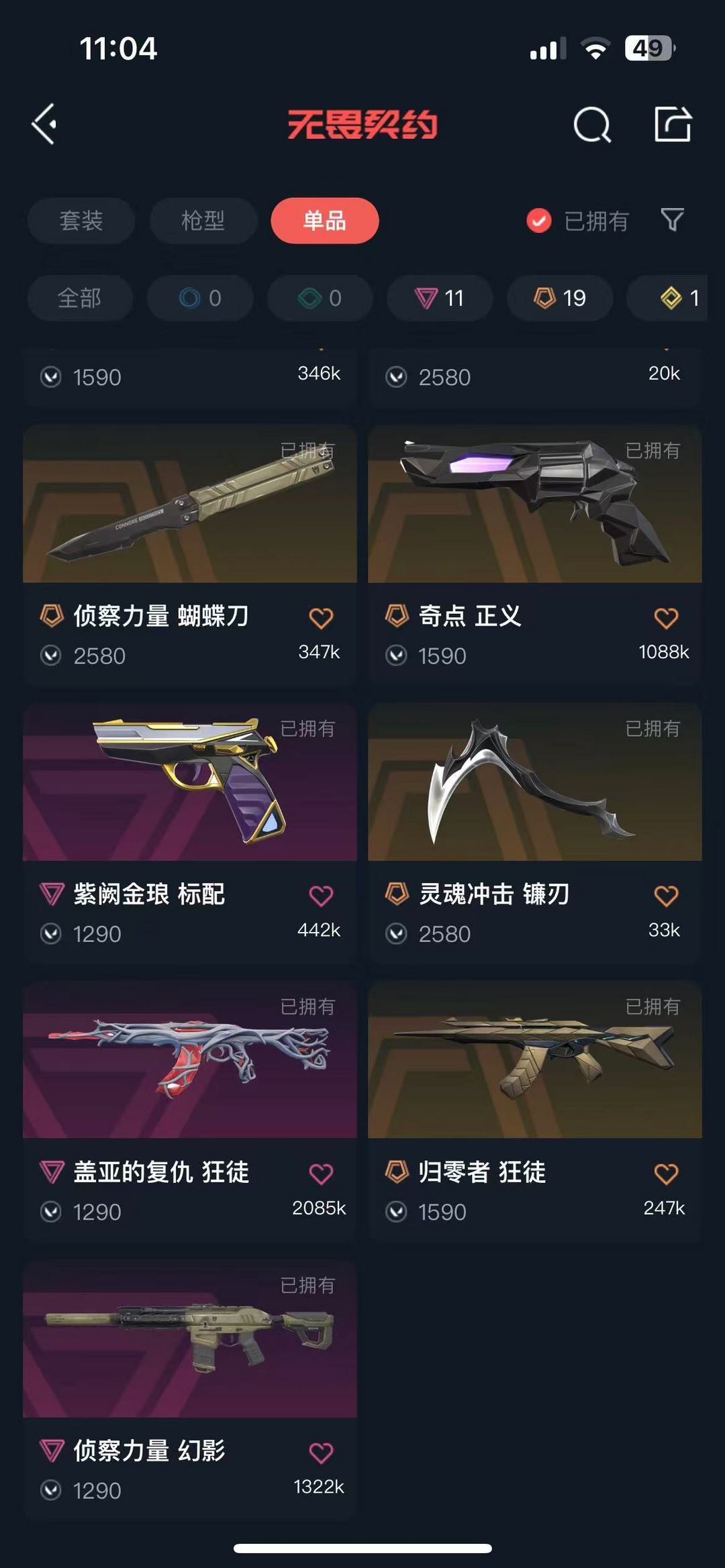Favorite the 归零者 狂徒 skin
725x1568 pixels.
[x=666, y=1174]
